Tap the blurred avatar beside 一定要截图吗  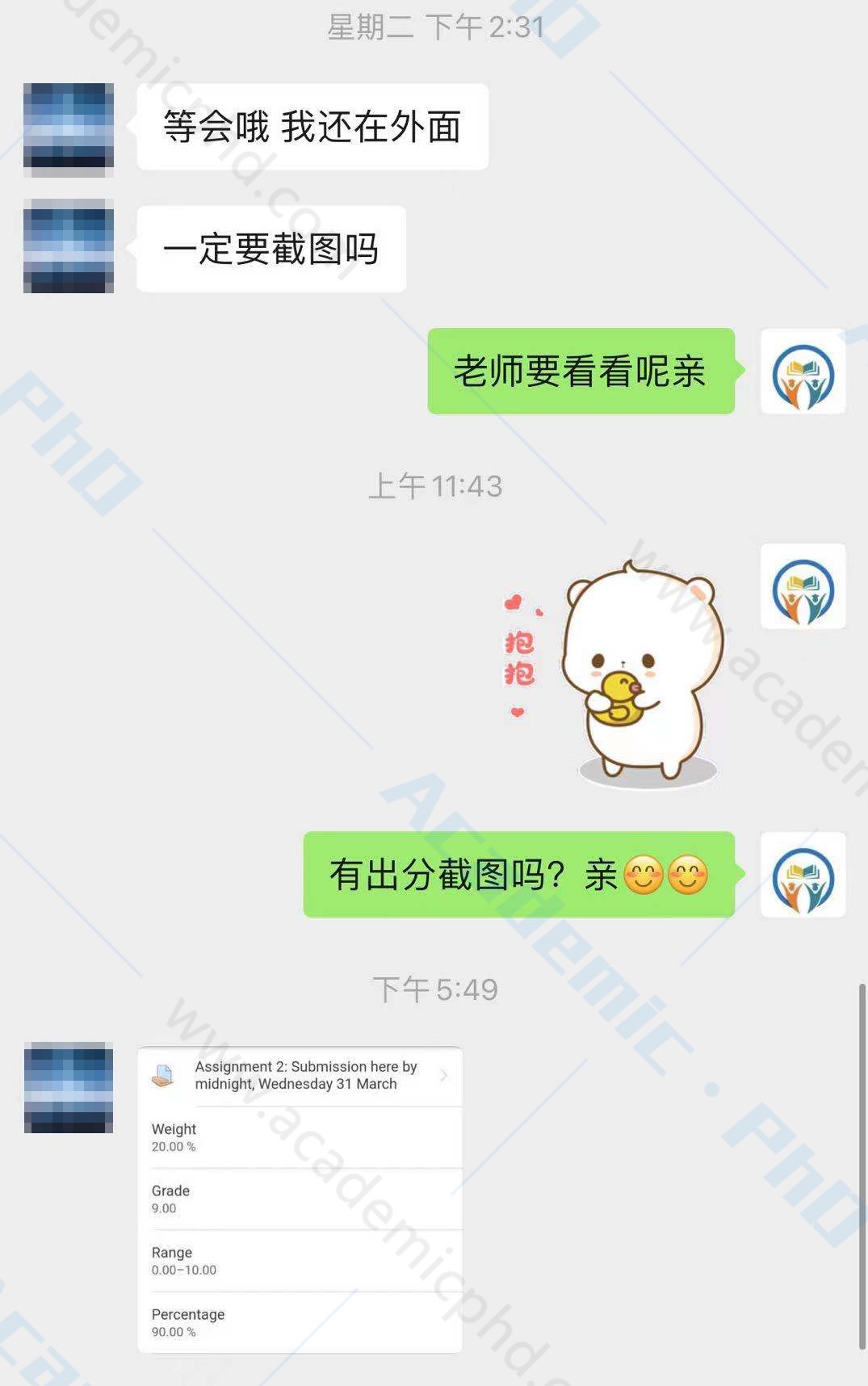tap(69, 246)
